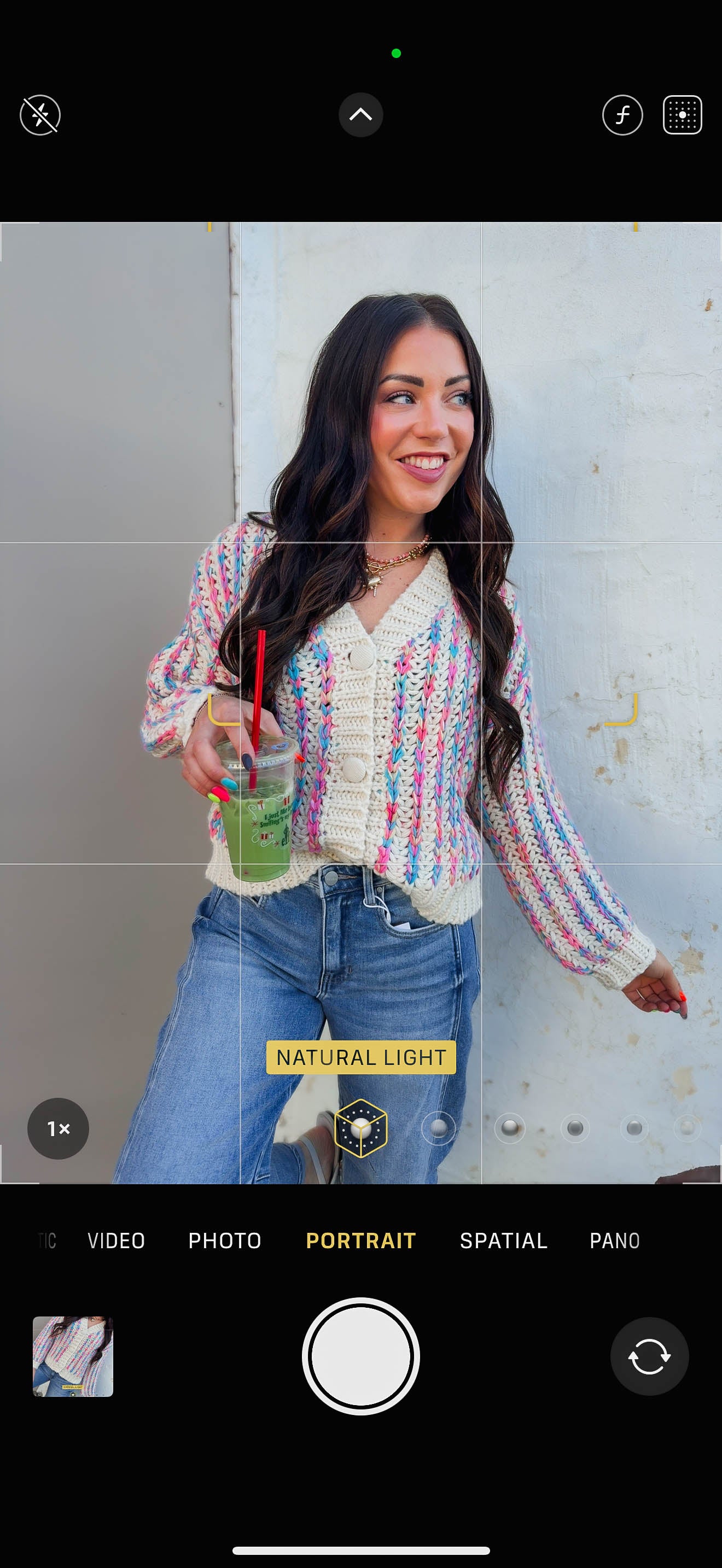Switch to Spatial mode
The width and height of the screenshot is (722, 1568).
pyautogui.click(x=503, y=1240)
